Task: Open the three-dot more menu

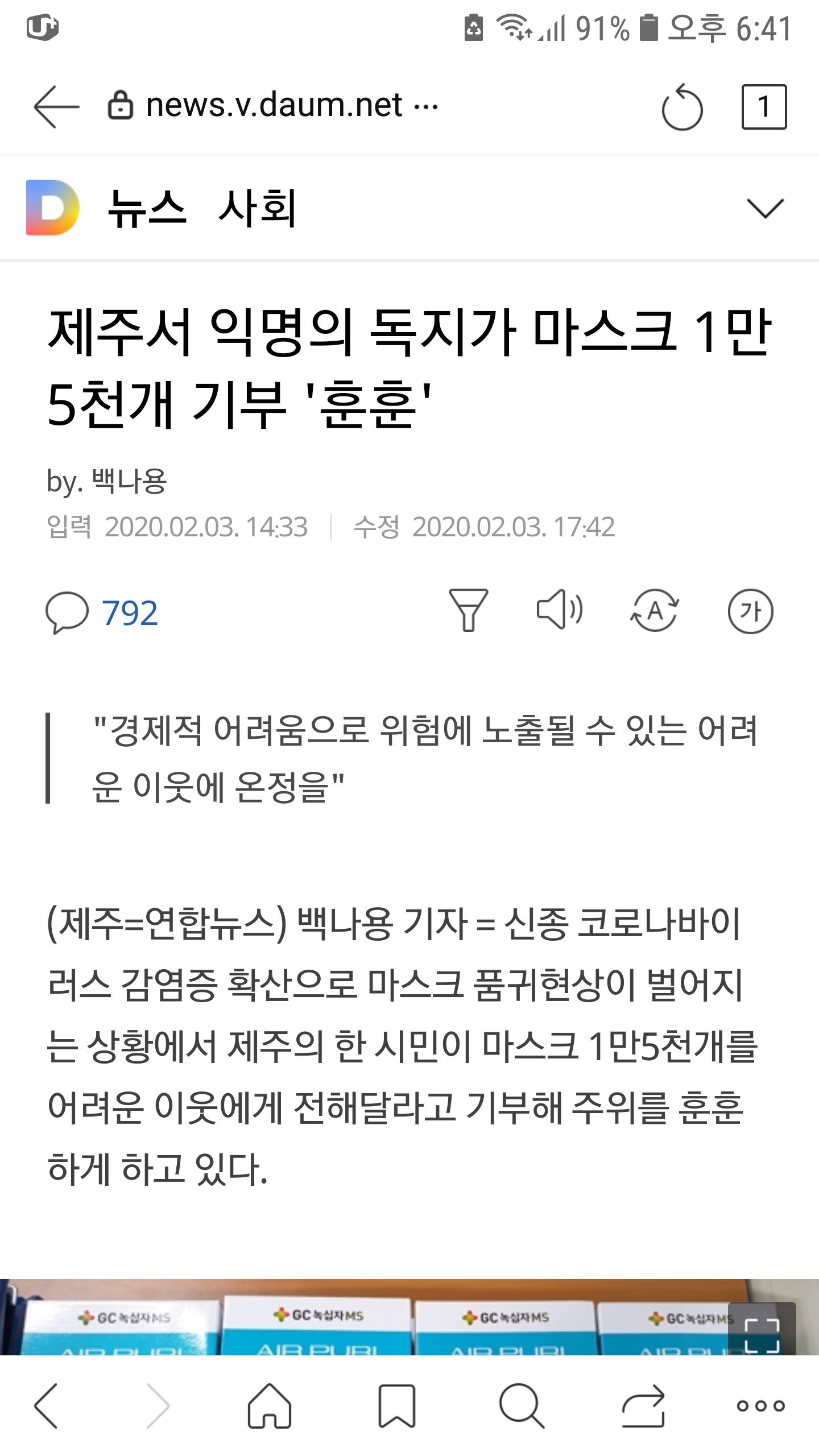Action: click(760, 1406)
